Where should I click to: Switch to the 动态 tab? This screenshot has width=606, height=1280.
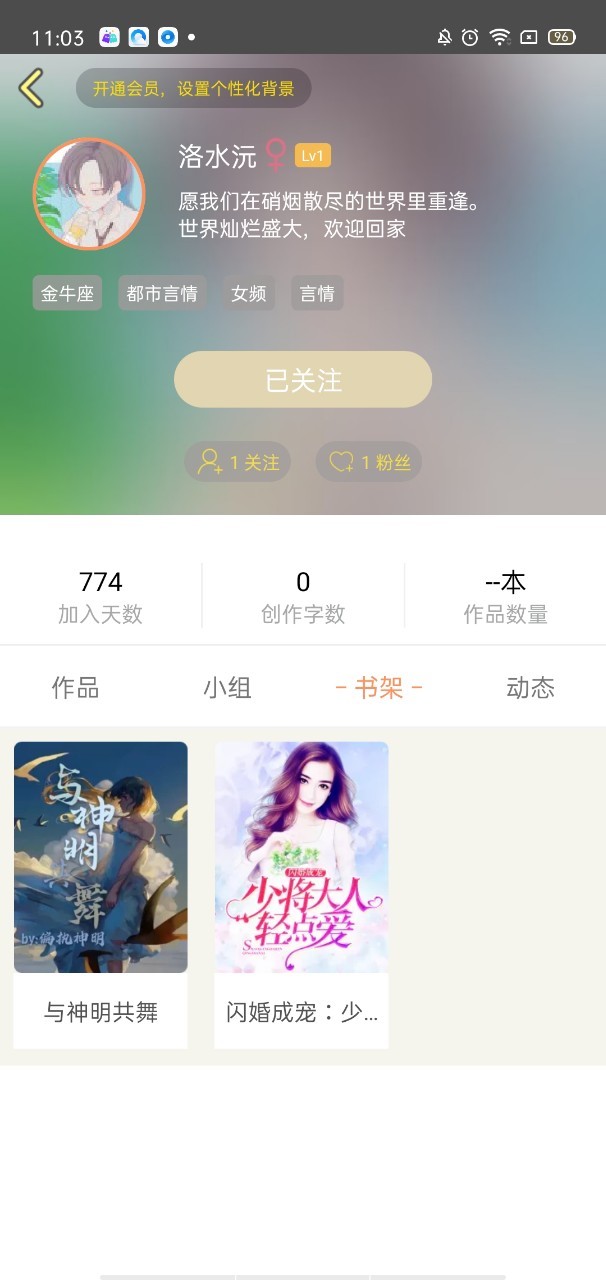coord(530,688)
